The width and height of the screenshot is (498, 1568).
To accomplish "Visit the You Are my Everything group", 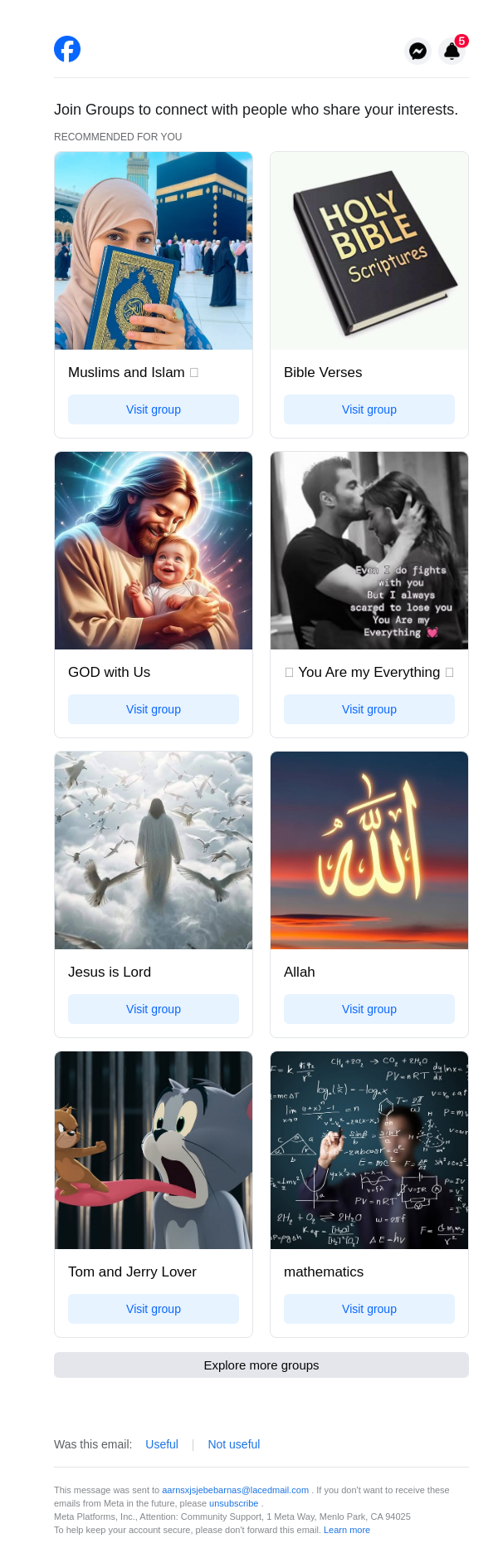I will coord(369,709).
